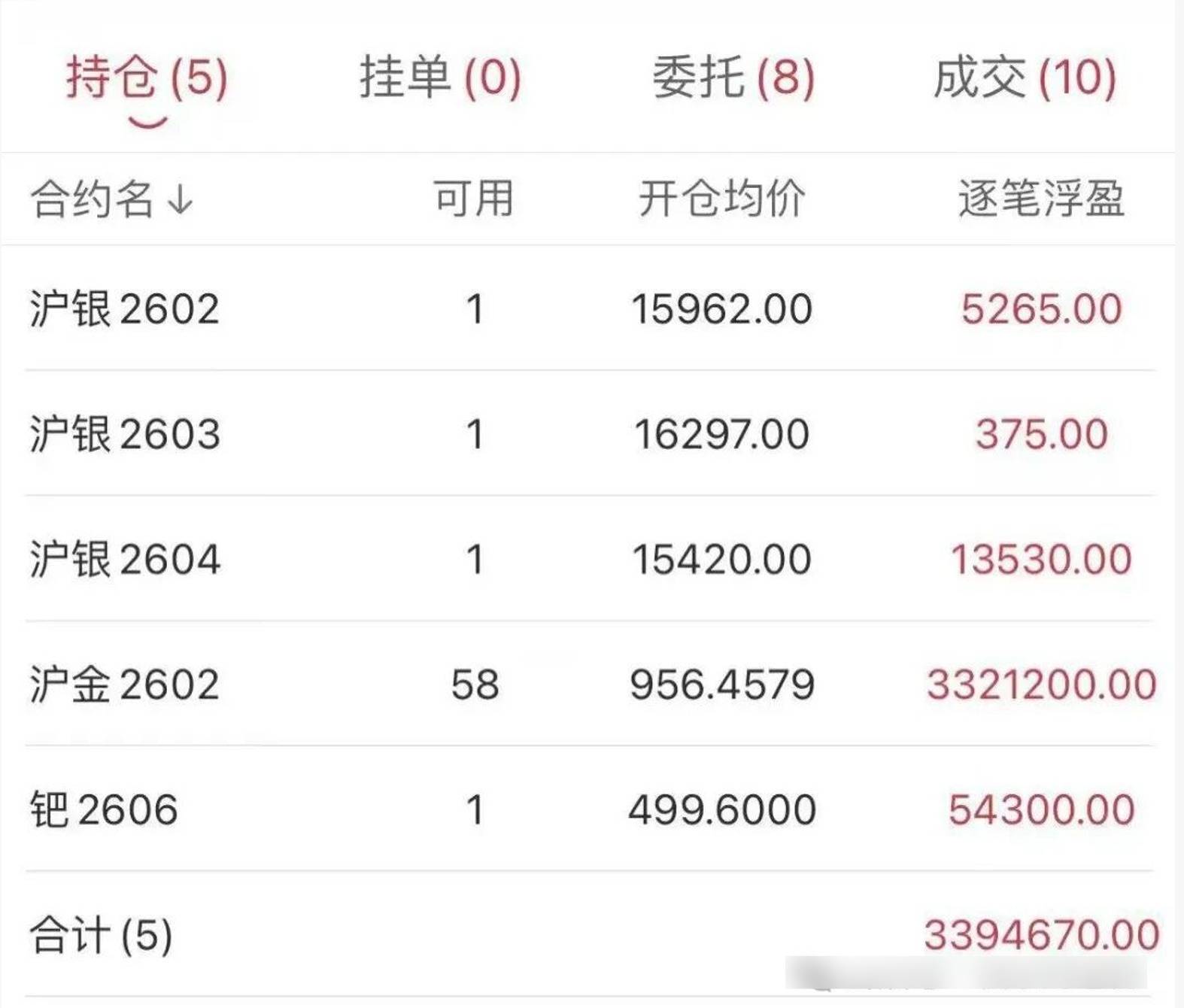Open the 沪金2602 position row

(x=125, y=685)
